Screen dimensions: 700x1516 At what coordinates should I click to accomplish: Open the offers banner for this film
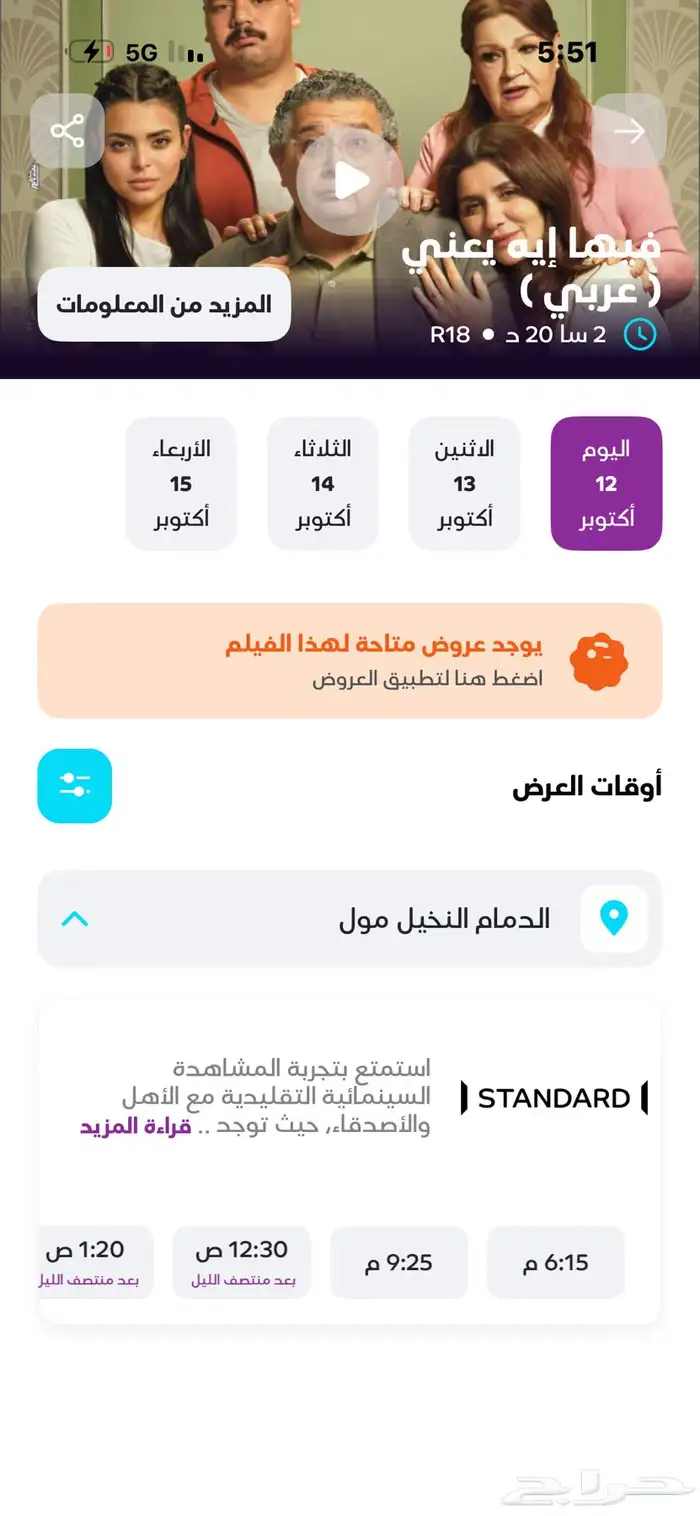click(350, 660)
